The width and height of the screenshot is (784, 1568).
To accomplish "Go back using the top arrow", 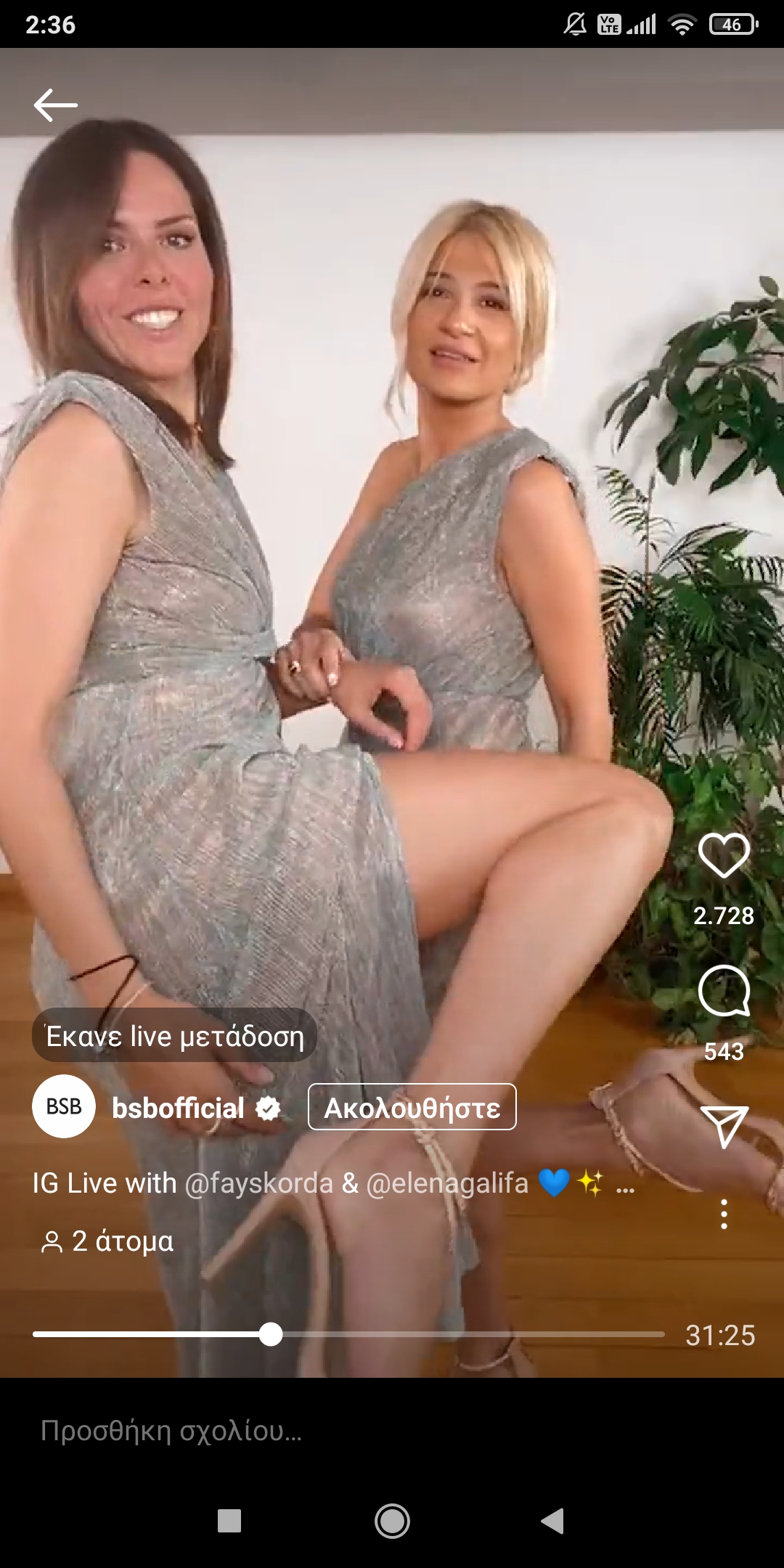I will [x=55, y=105].
